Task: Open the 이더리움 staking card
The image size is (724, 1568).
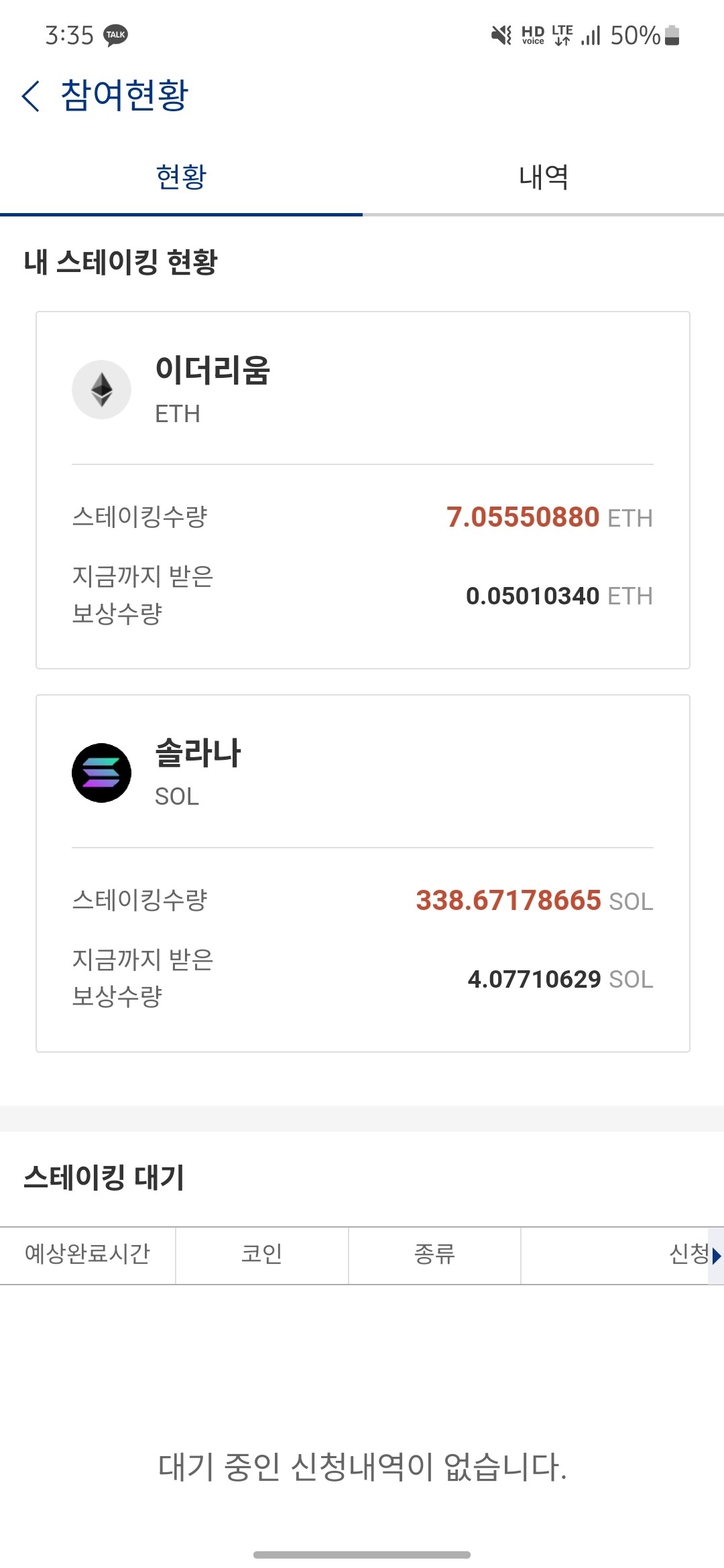Action: point(362,488)
